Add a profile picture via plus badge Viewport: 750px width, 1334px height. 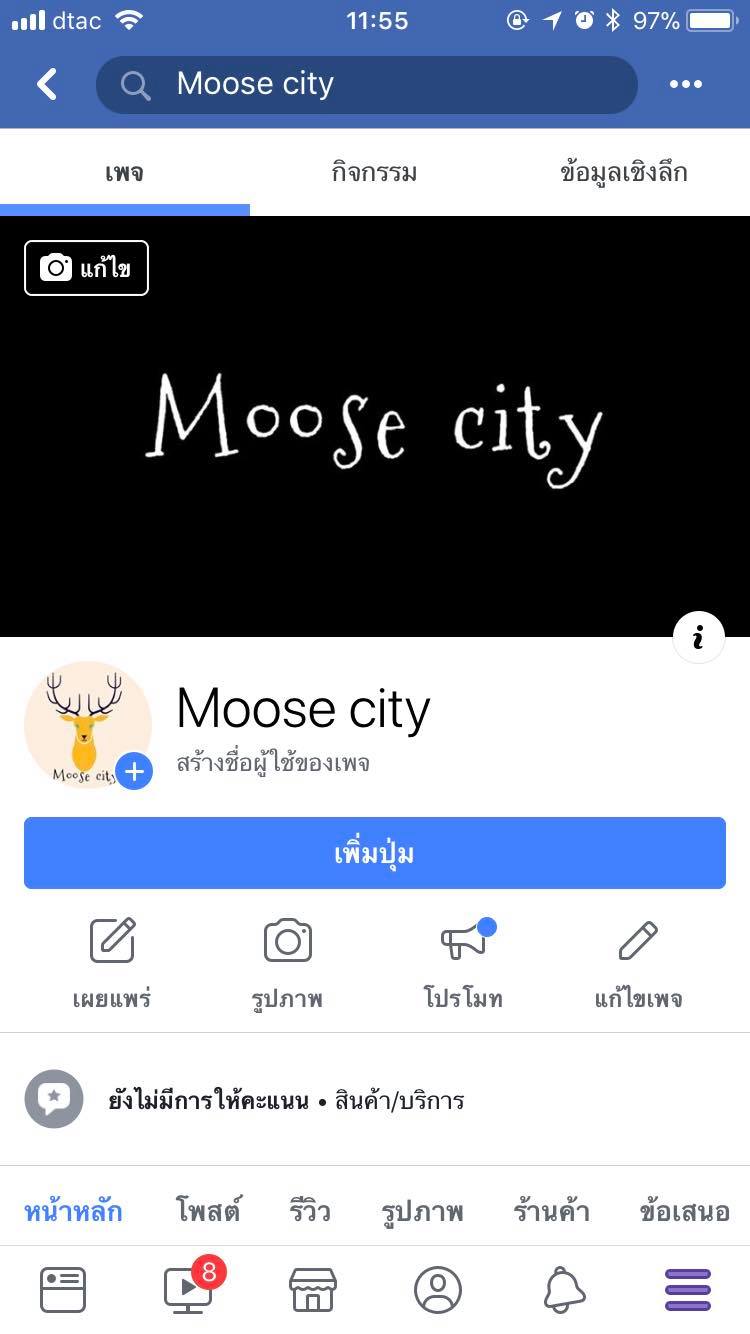135,772
